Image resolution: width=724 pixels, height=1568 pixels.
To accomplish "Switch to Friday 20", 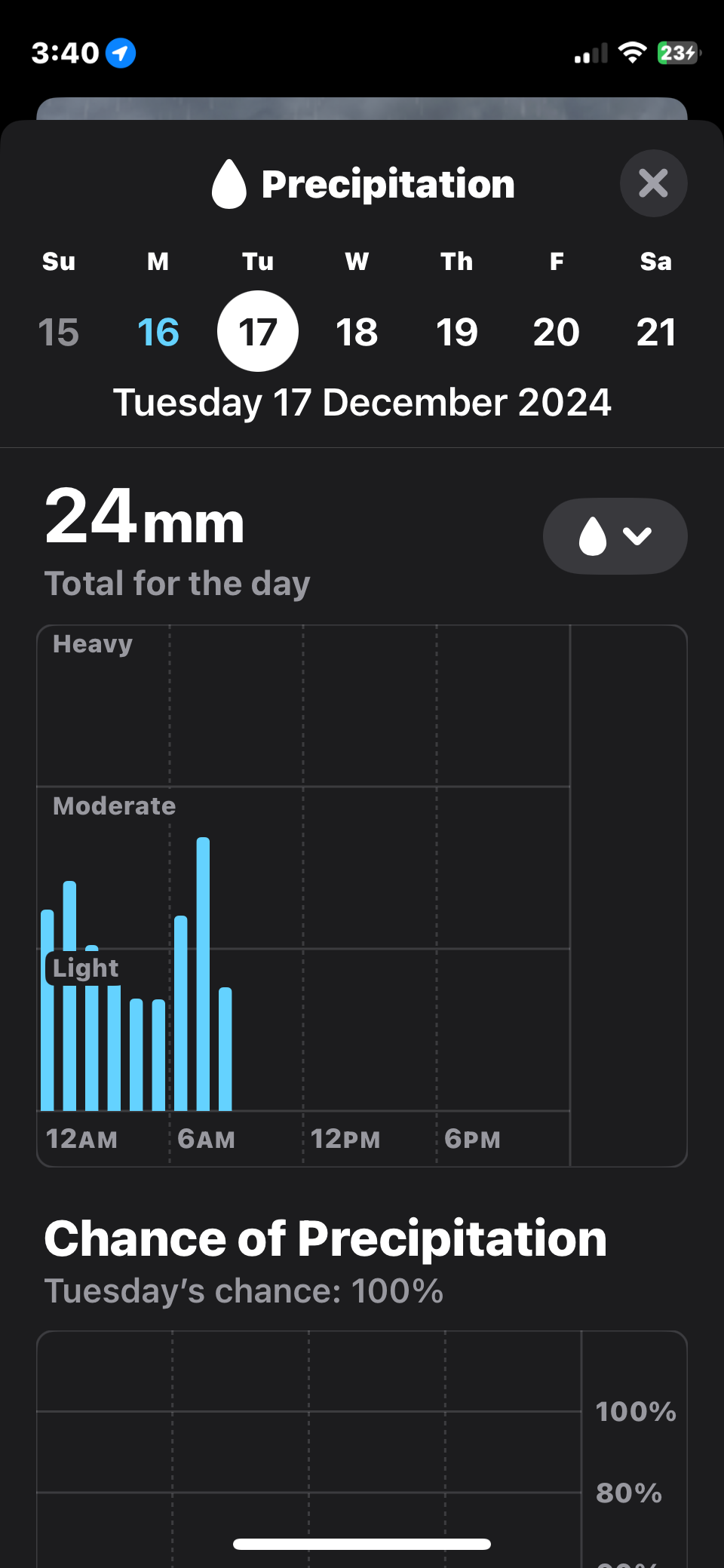I will point(557,332).
